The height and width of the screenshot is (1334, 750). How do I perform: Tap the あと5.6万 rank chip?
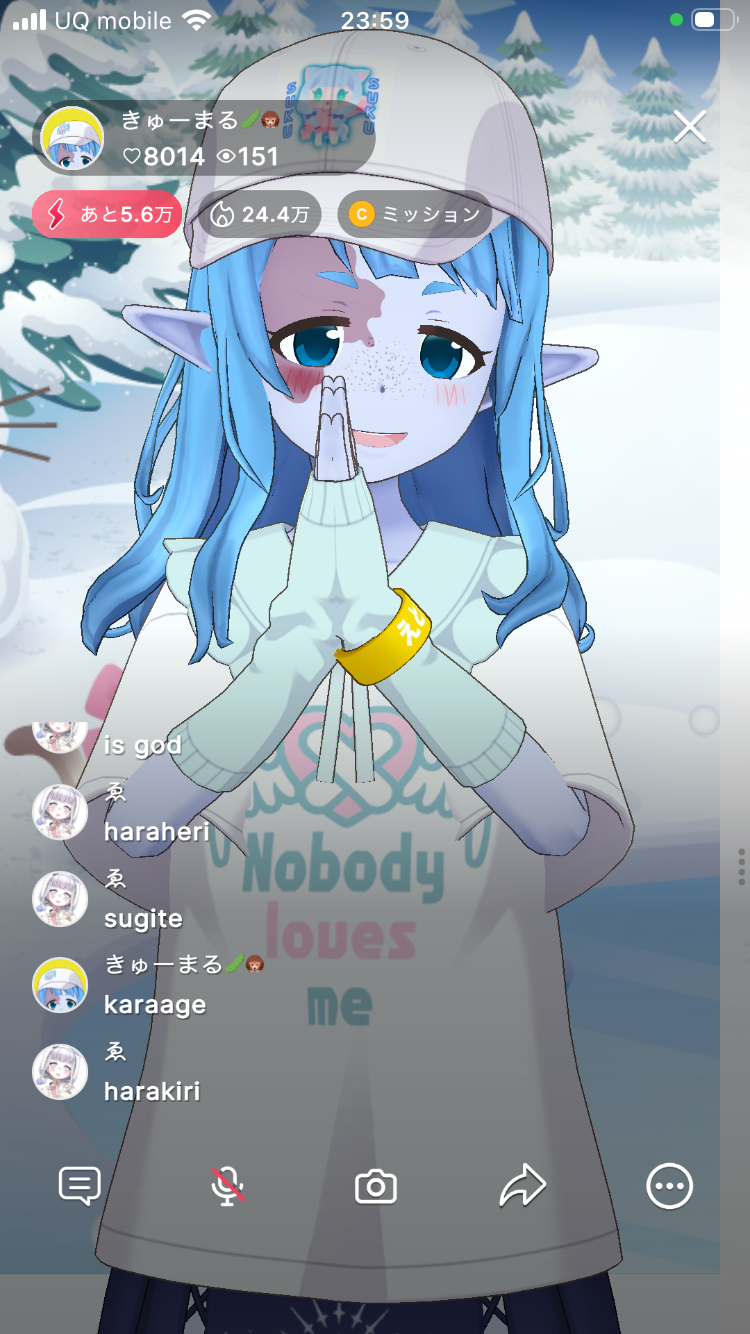tap(107, 214)
